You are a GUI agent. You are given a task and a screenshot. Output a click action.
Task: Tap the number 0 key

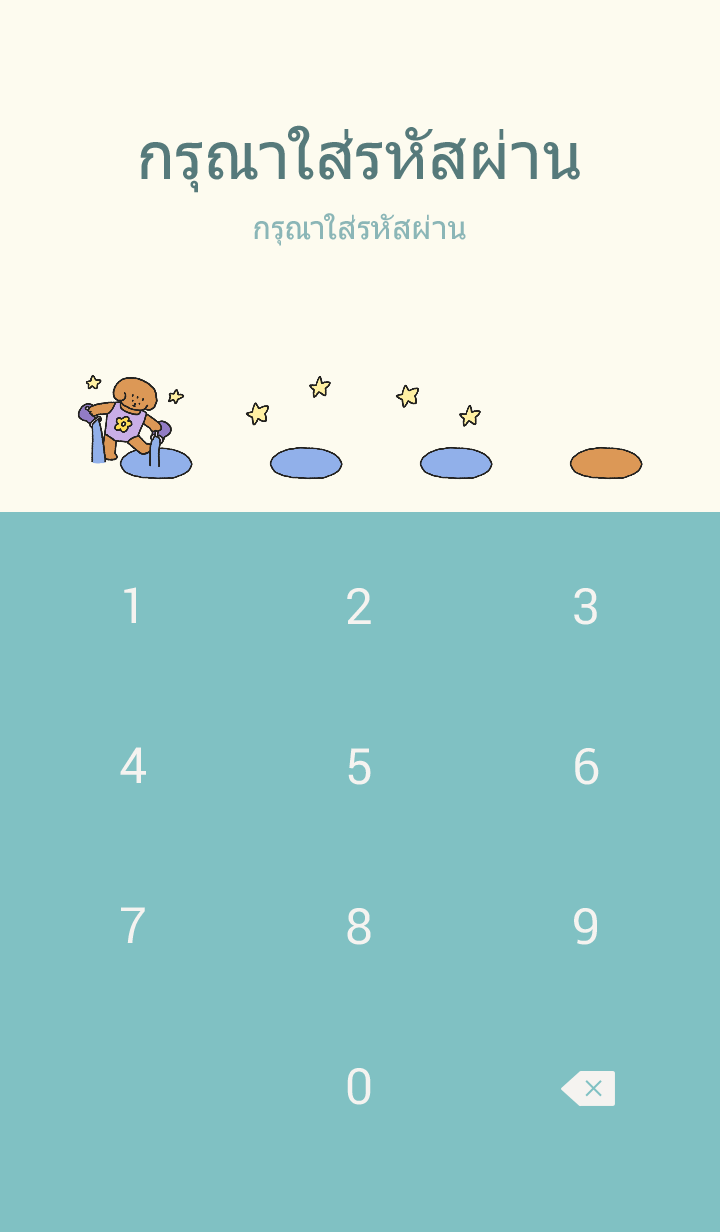click(x=359, y=1087)
